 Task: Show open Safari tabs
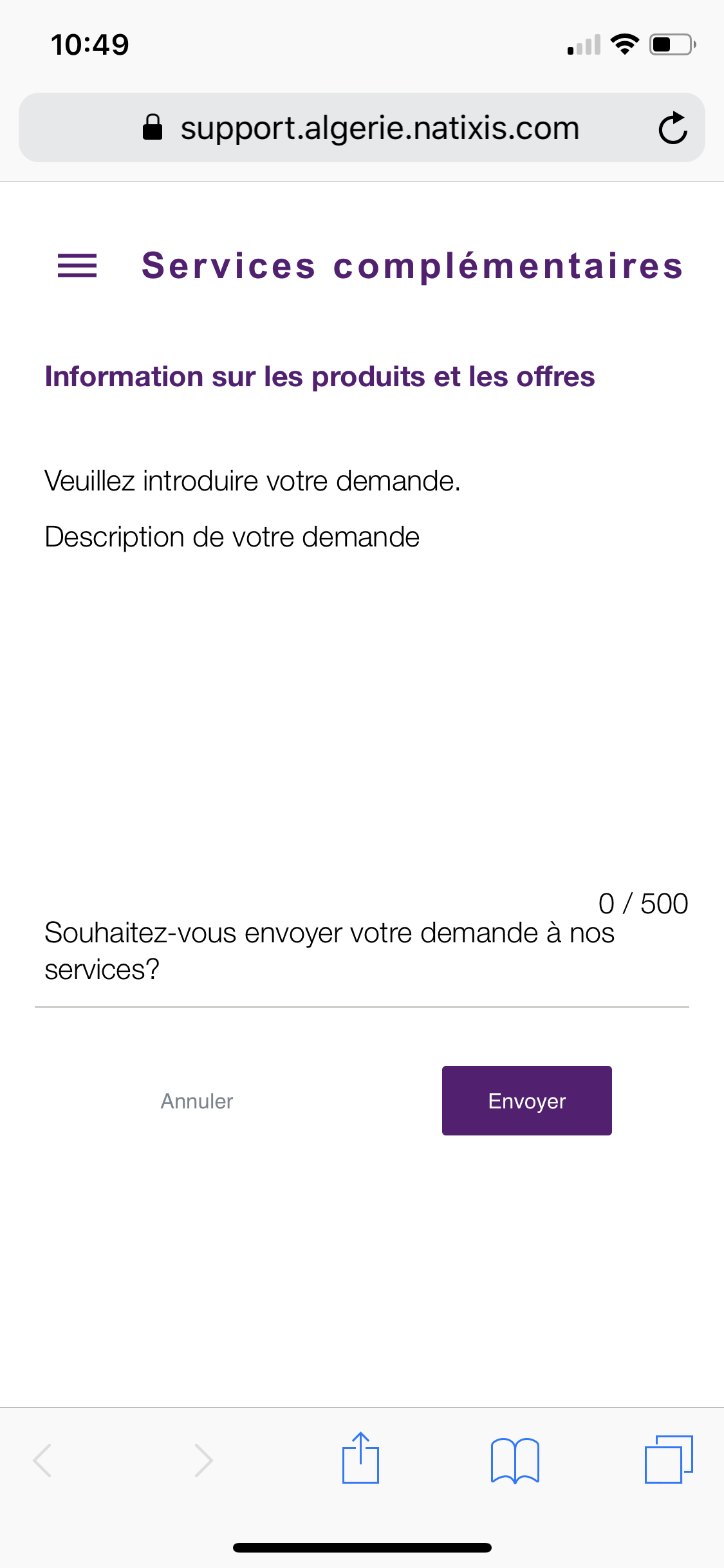[x=669, y=1460]
